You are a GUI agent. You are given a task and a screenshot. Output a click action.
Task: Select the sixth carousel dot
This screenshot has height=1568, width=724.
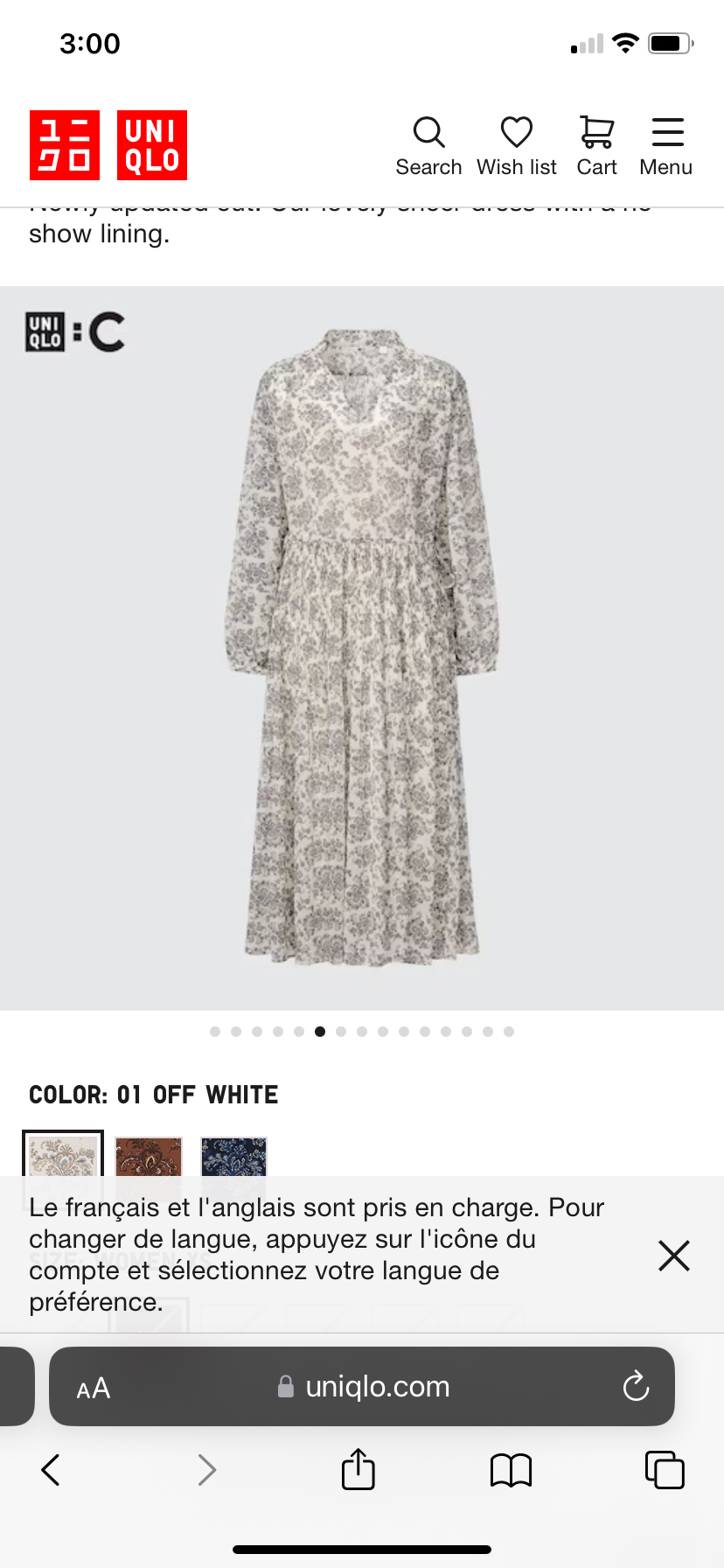pyautogui.click(x=320, y=1031)
